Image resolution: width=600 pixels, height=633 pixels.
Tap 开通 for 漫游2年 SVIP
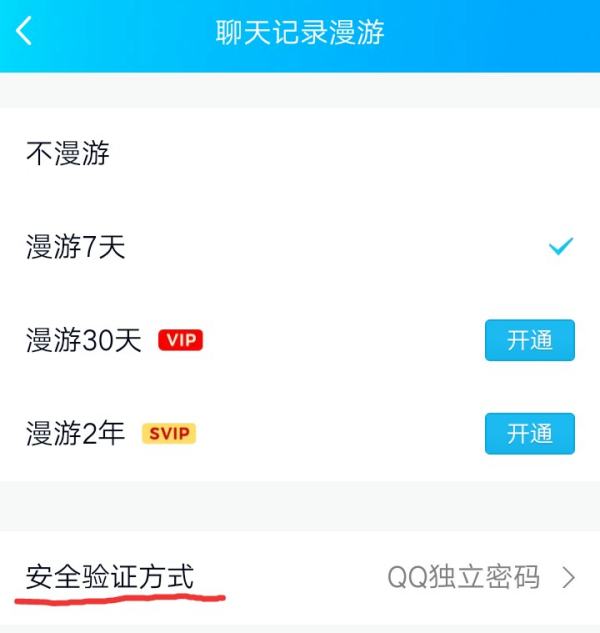pos(529,433)
